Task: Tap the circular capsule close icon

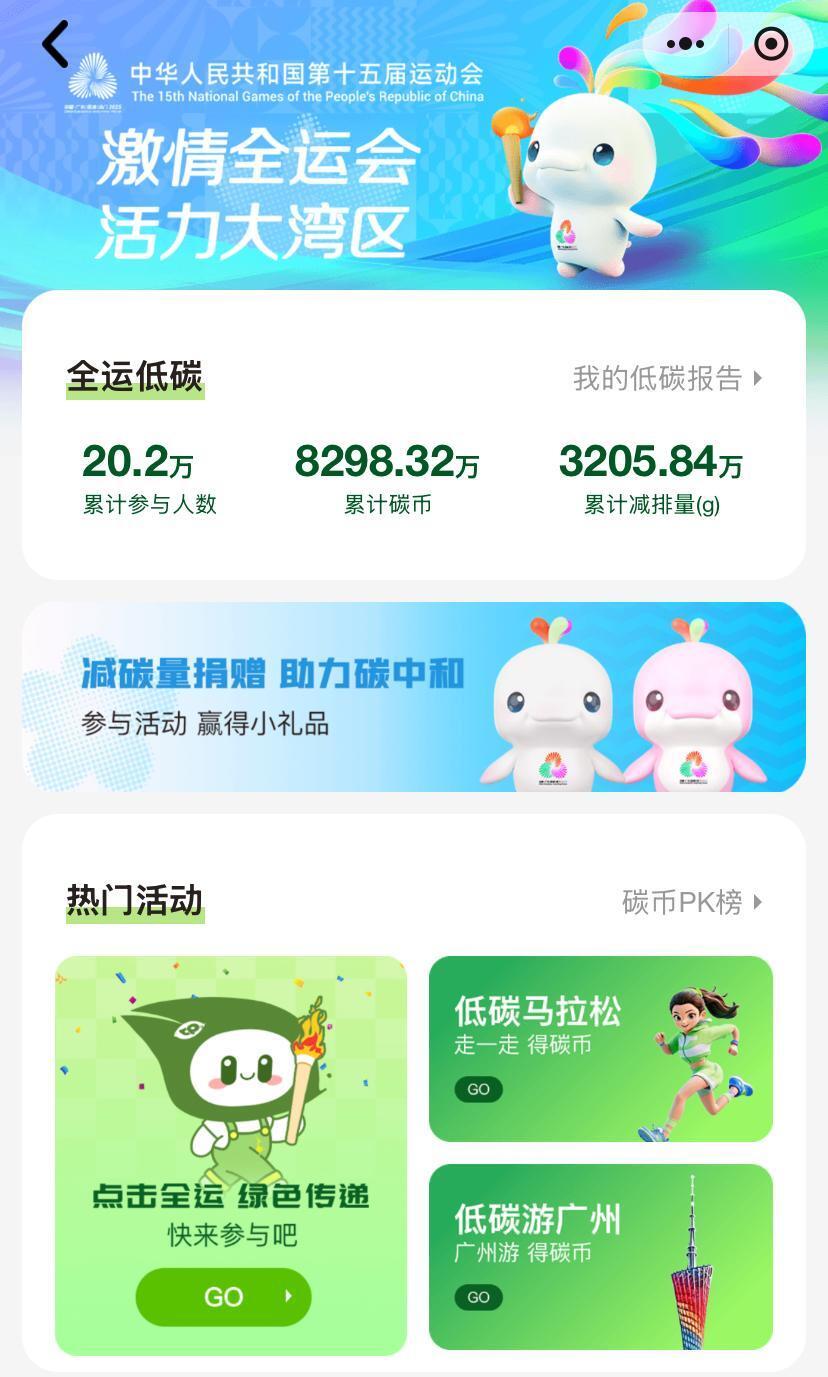Action: [771, 43]
